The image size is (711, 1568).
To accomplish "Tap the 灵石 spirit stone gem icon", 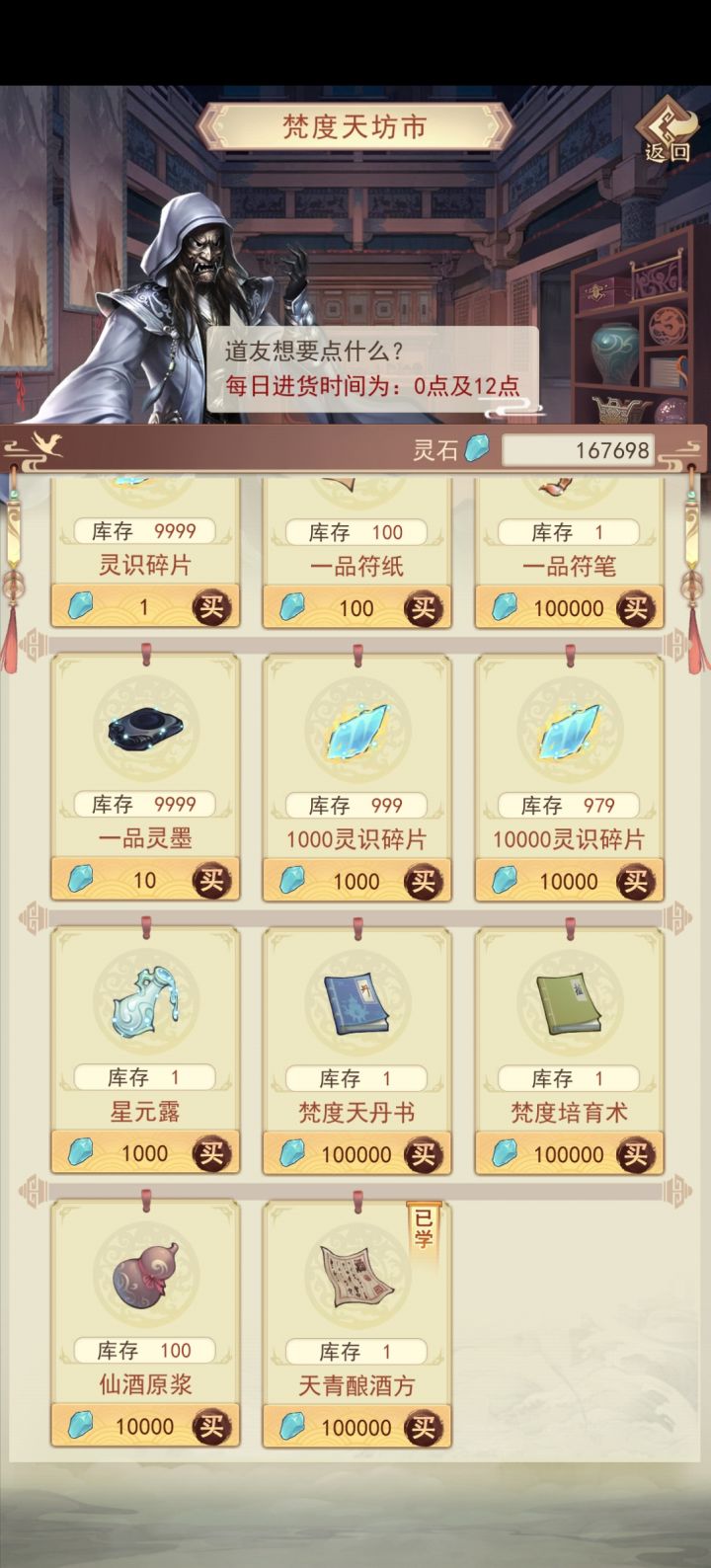I will [x=477, y=449].
